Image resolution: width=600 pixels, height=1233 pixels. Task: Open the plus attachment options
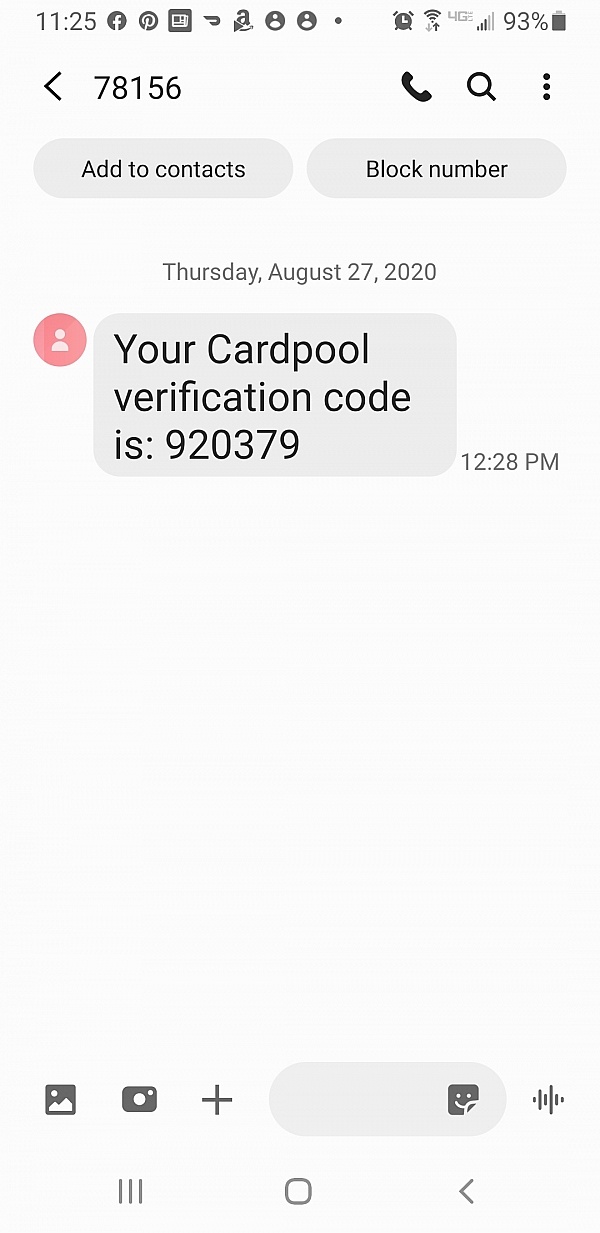tap(217, 1101)
